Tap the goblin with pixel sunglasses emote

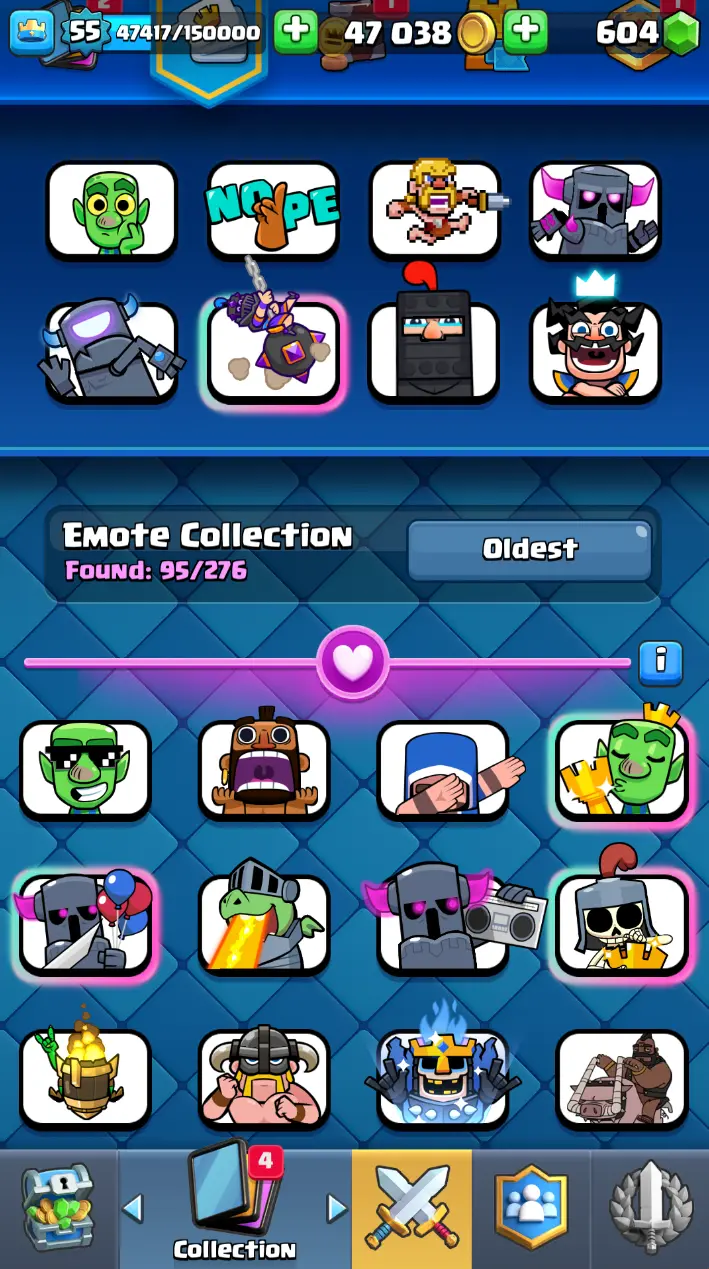point(85,769)
